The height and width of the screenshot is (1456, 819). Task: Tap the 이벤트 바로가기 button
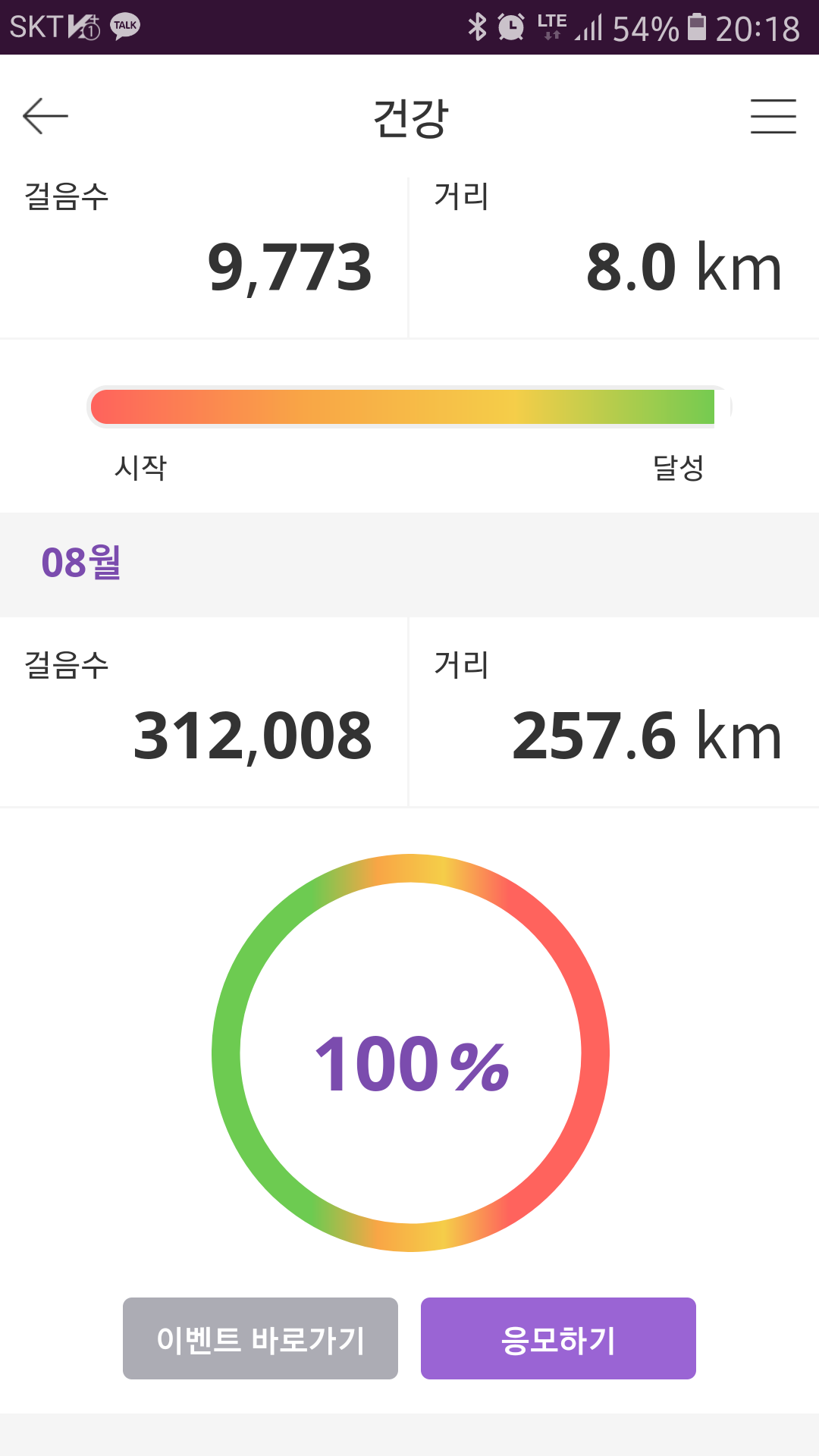click(260, 1338)
